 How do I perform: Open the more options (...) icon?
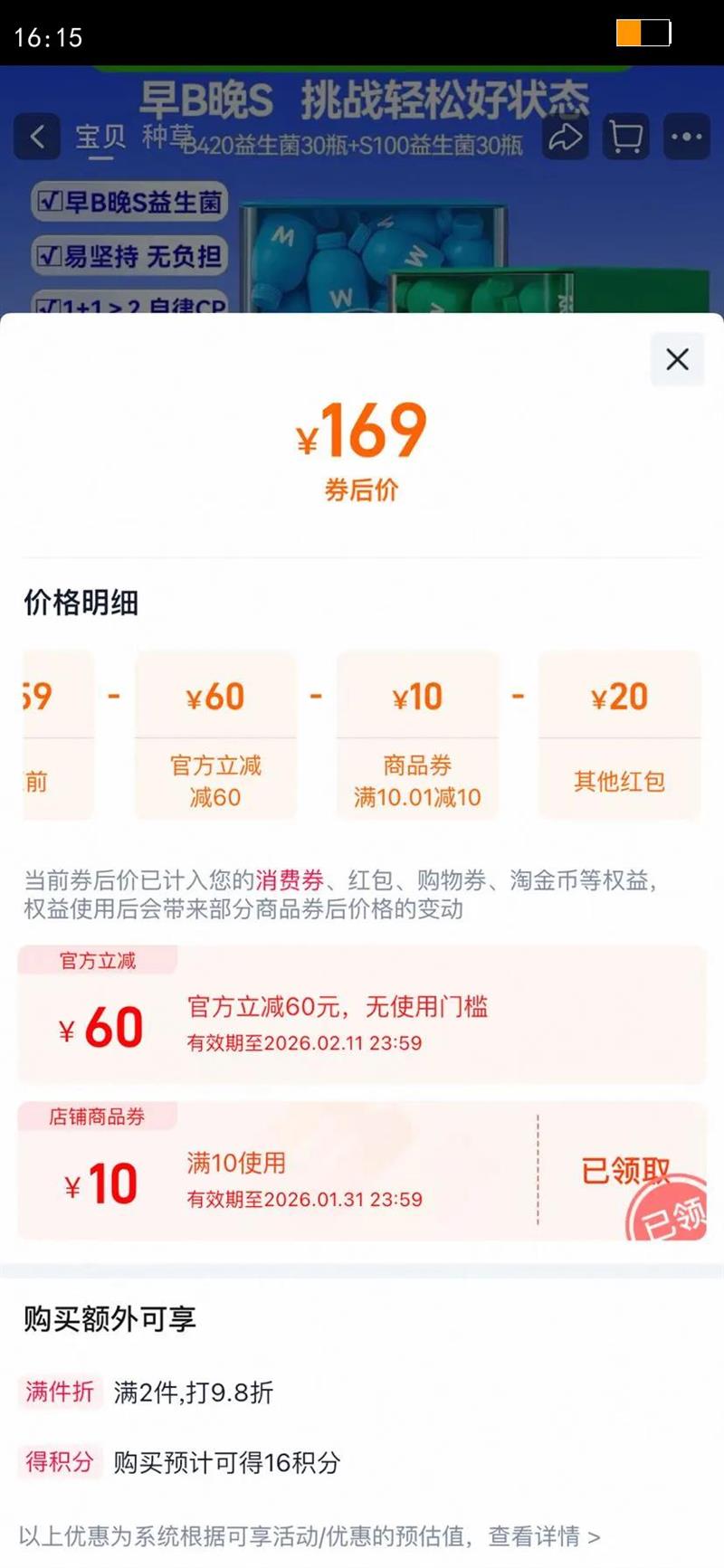(x=684, y=135)
